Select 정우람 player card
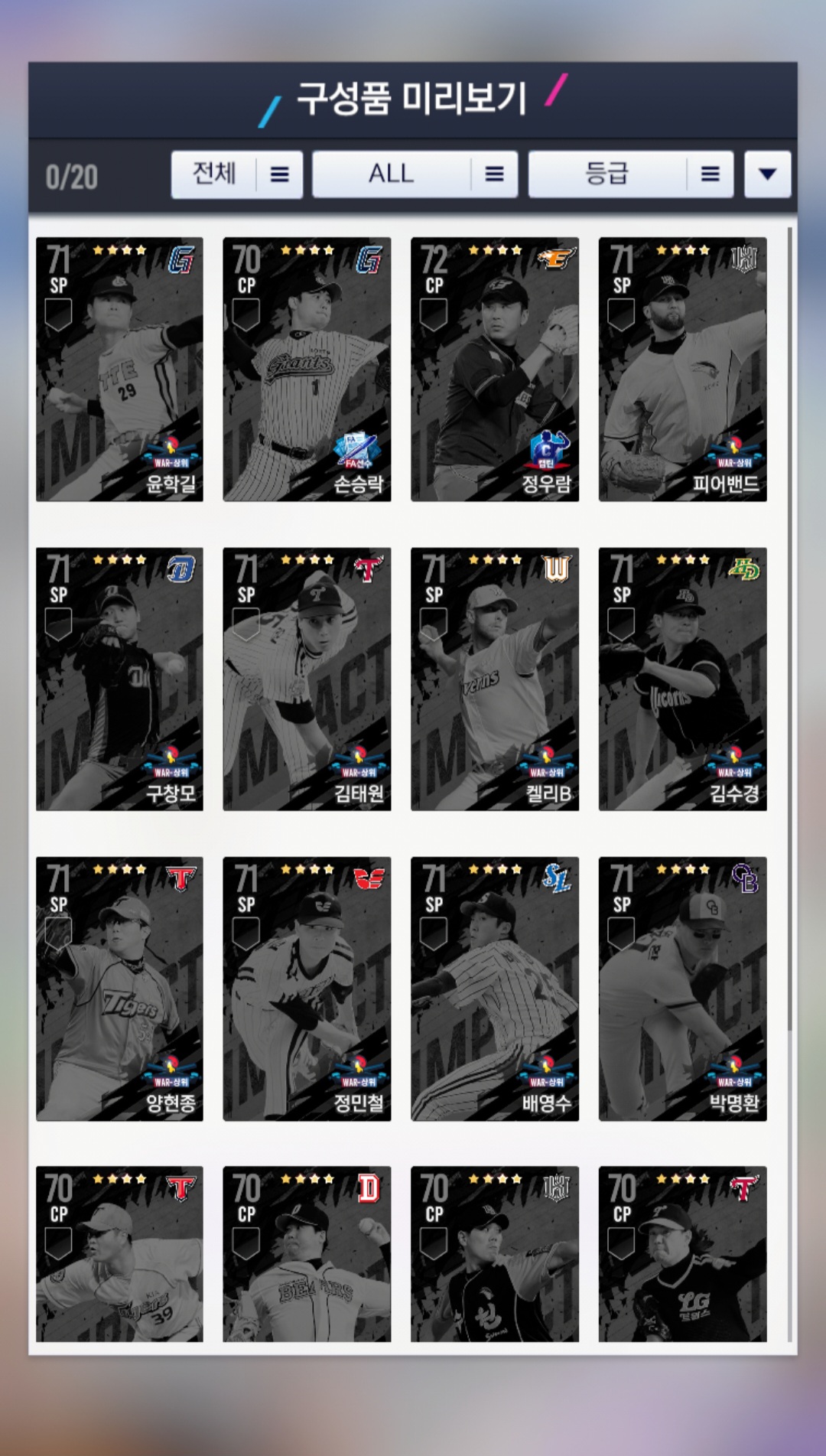 494,369
